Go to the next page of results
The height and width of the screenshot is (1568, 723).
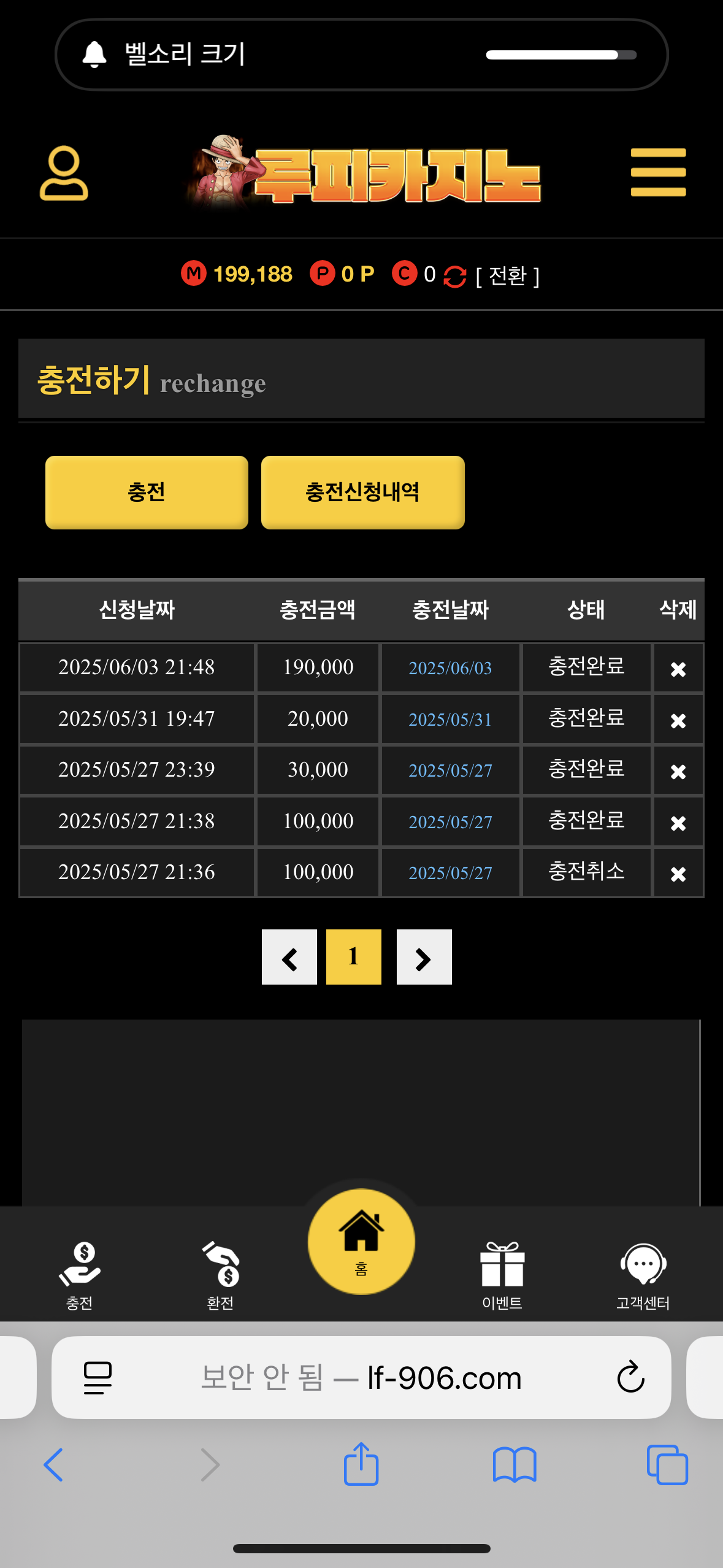(x=424, y=957)
